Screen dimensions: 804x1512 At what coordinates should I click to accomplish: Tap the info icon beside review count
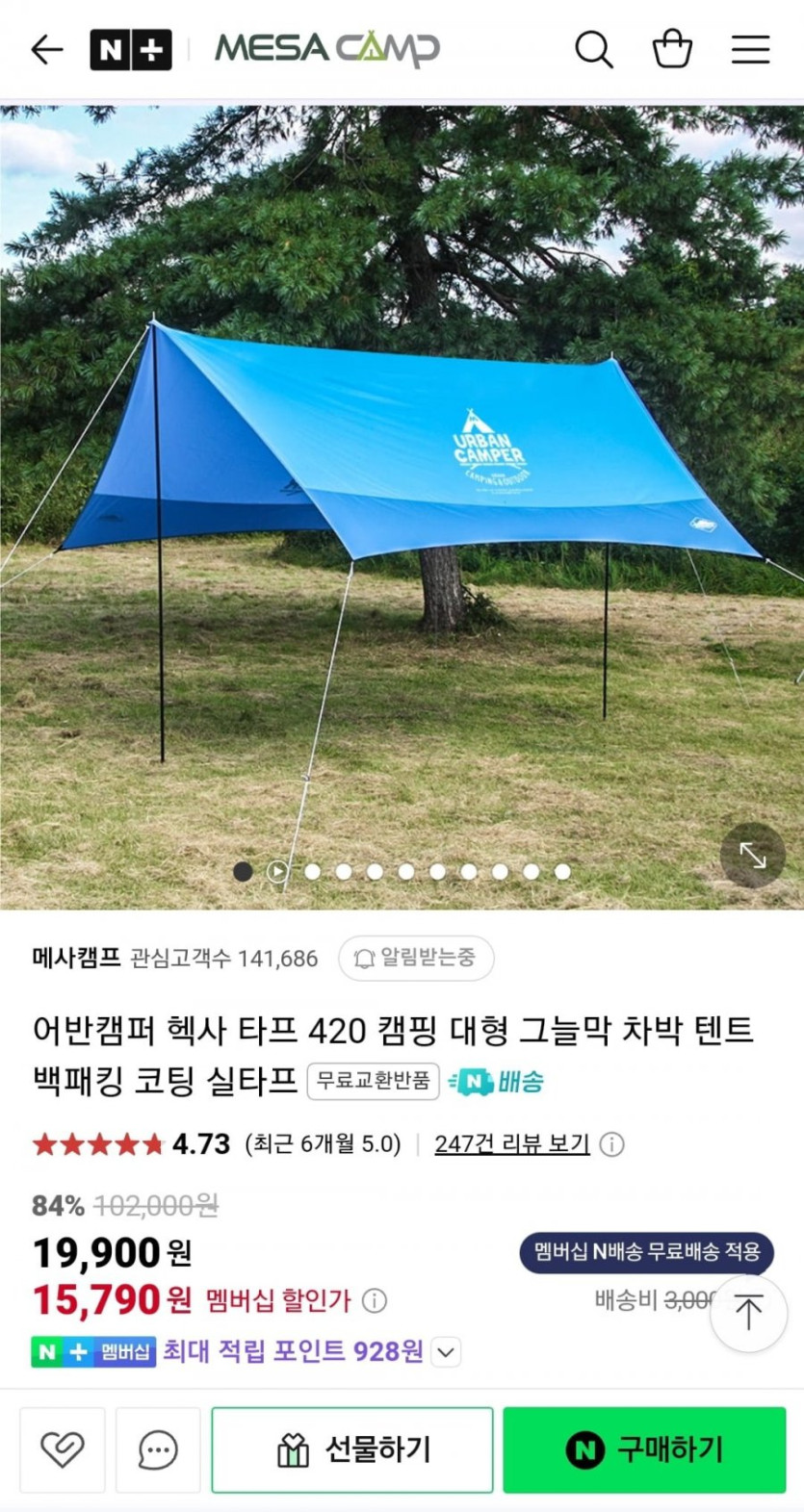(611, 1143)
